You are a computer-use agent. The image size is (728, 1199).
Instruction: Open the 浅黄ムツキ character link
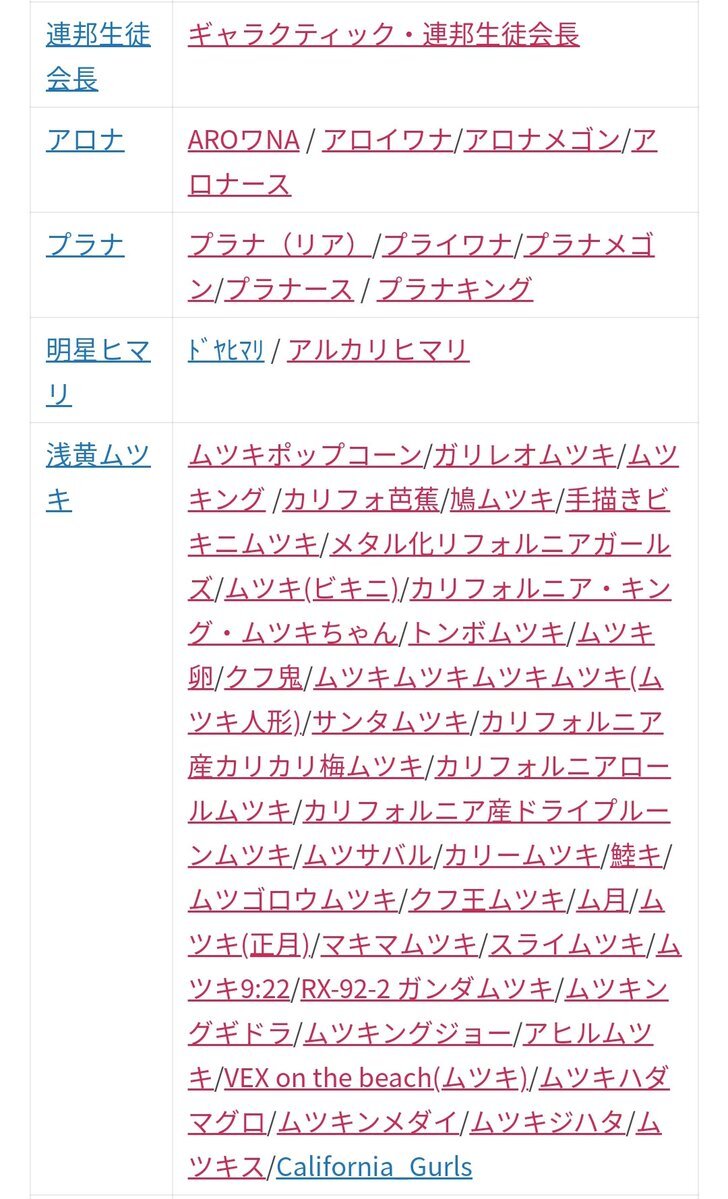[x=98, y=456]
